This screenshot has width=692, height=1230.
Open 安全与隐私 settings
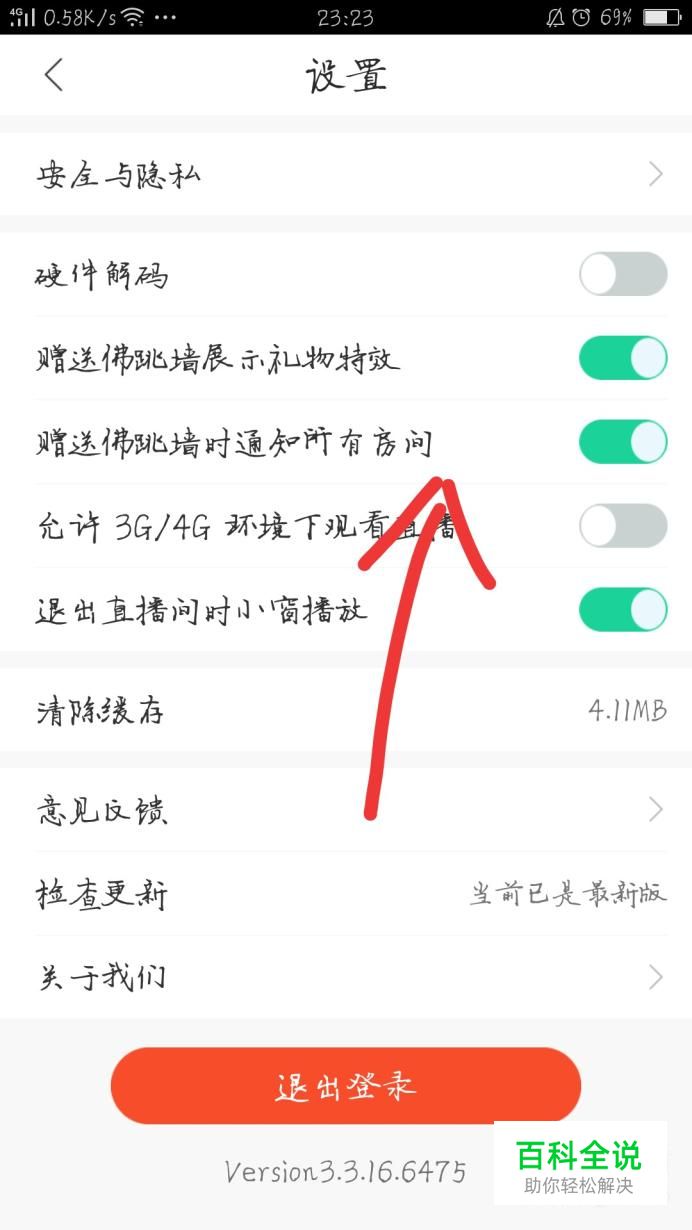[346, 175]
